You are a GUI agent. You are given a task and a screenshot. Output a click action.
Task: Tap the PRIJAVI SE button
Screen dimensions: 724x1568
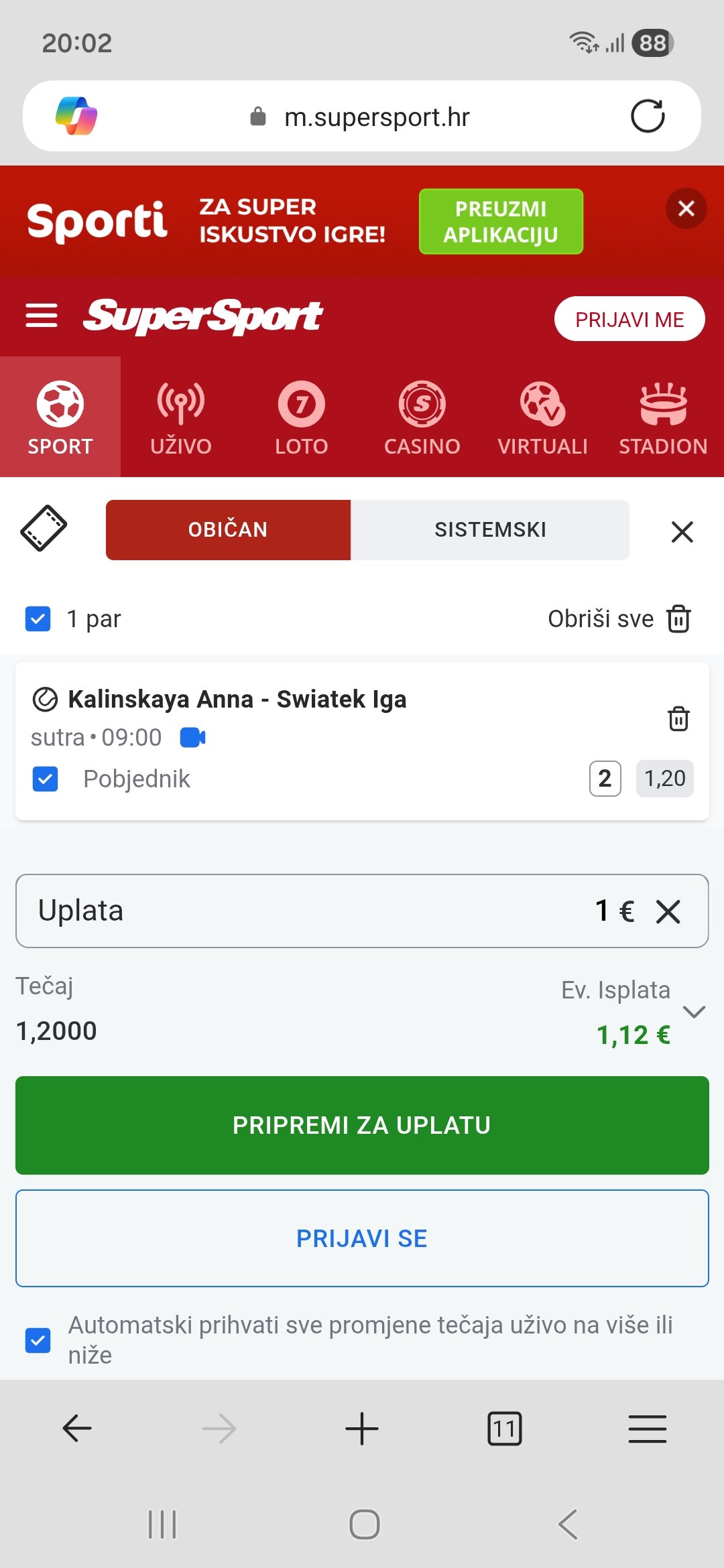point(362,1238)
